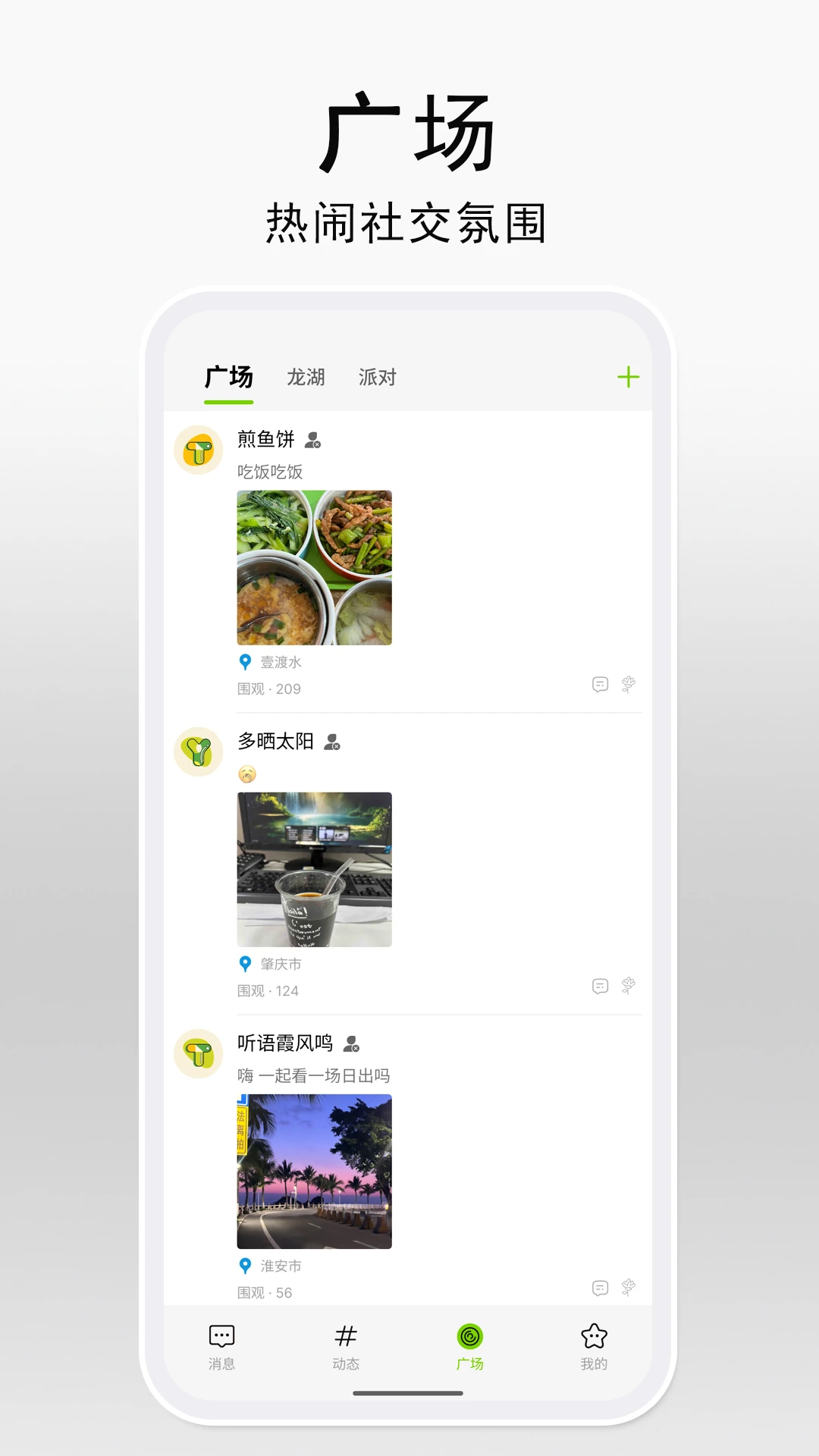Switch to the 派对 tab
819x1456 pixels.
pos(378,377)
